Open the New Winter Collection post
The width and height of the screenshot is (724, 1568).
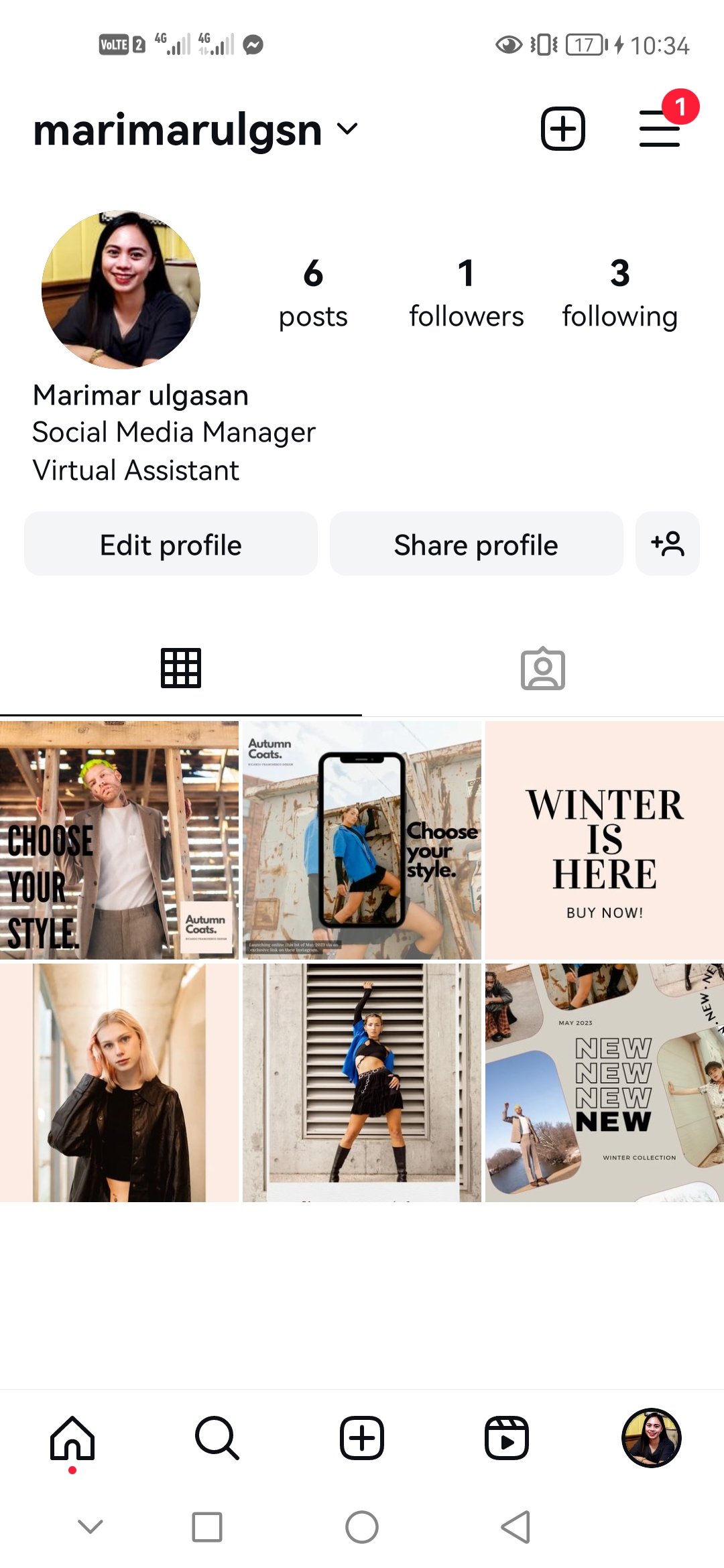pyautogui.click(x=605, y=1082)
